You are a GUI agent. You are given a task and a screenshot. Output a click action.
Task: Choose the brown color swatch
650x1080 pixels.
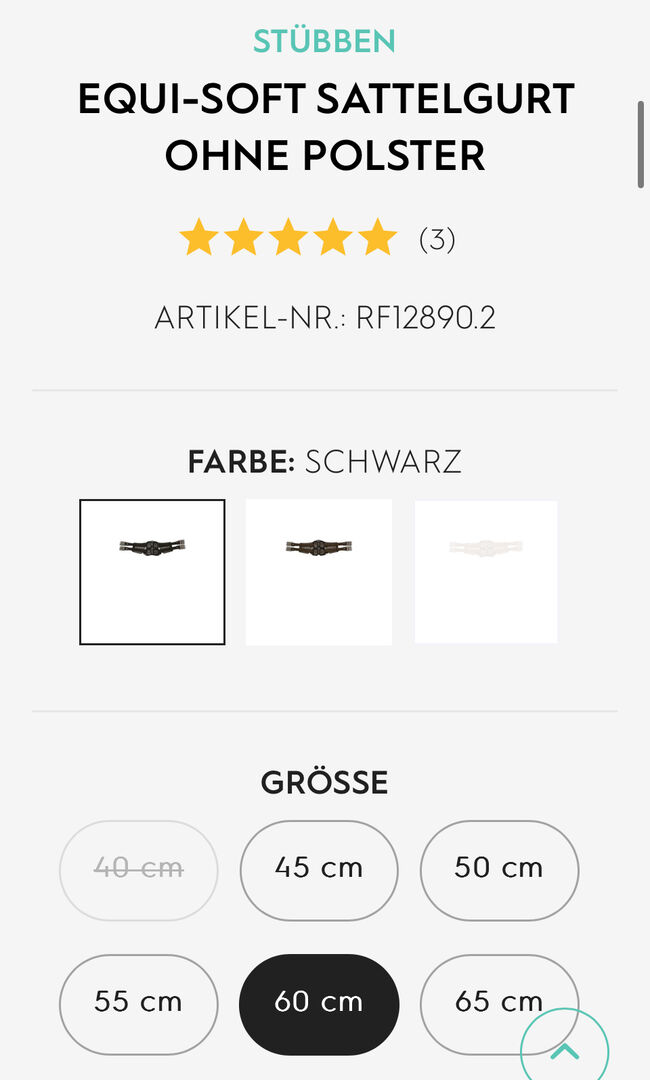tap(318, 572)
